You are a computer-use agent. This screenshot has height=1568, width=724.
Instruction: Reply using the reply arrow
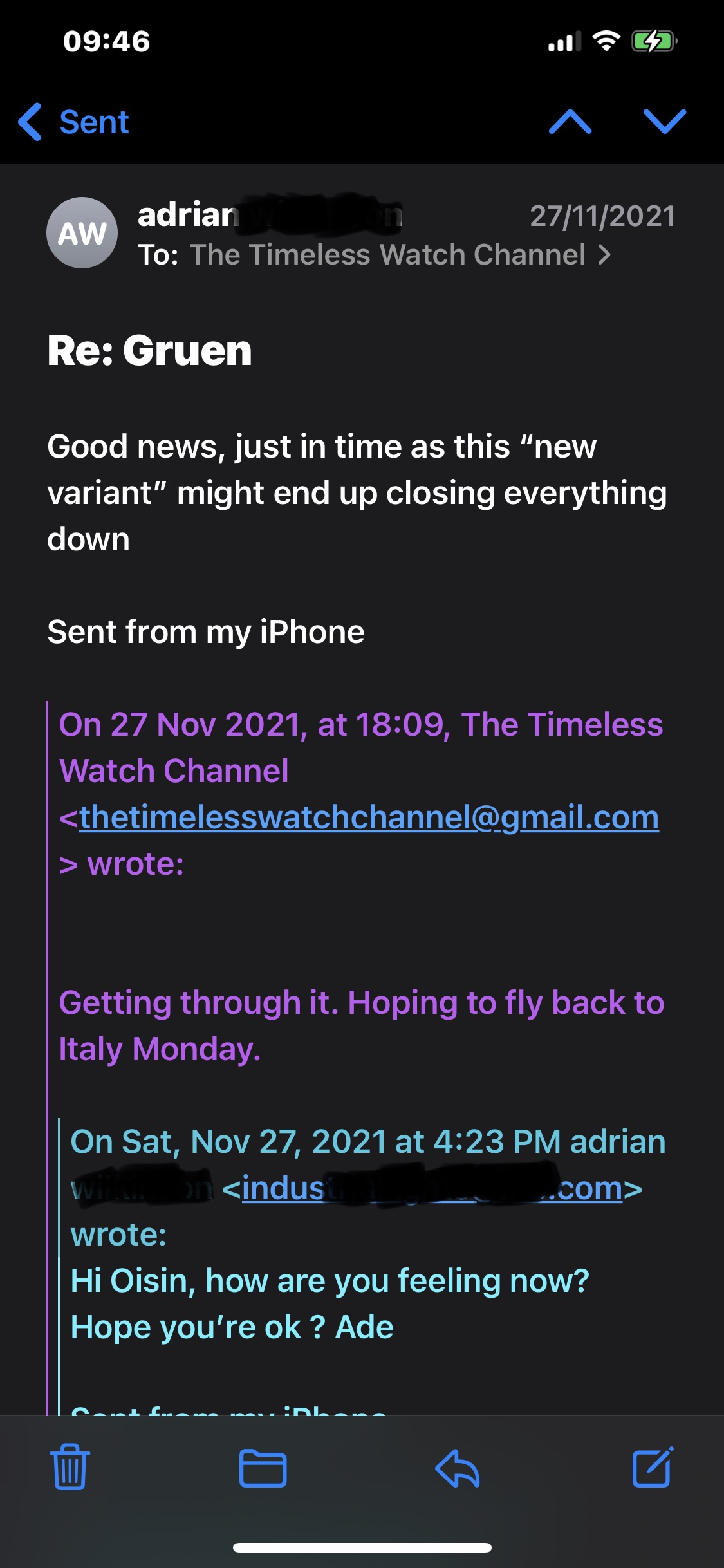(458, 1468)
